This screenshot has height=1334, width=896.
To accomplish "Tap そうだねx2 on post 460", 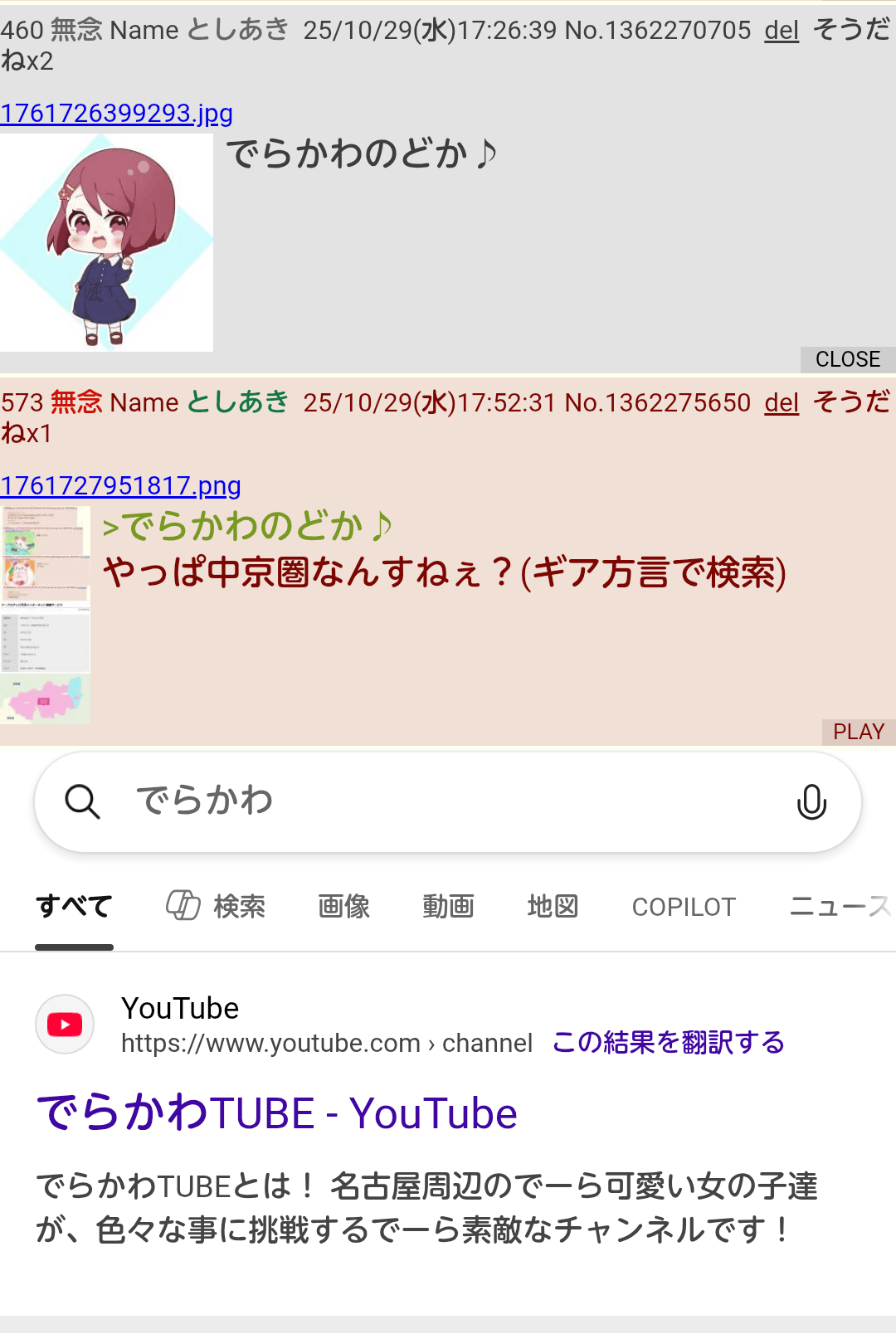I will pos(850,30).
